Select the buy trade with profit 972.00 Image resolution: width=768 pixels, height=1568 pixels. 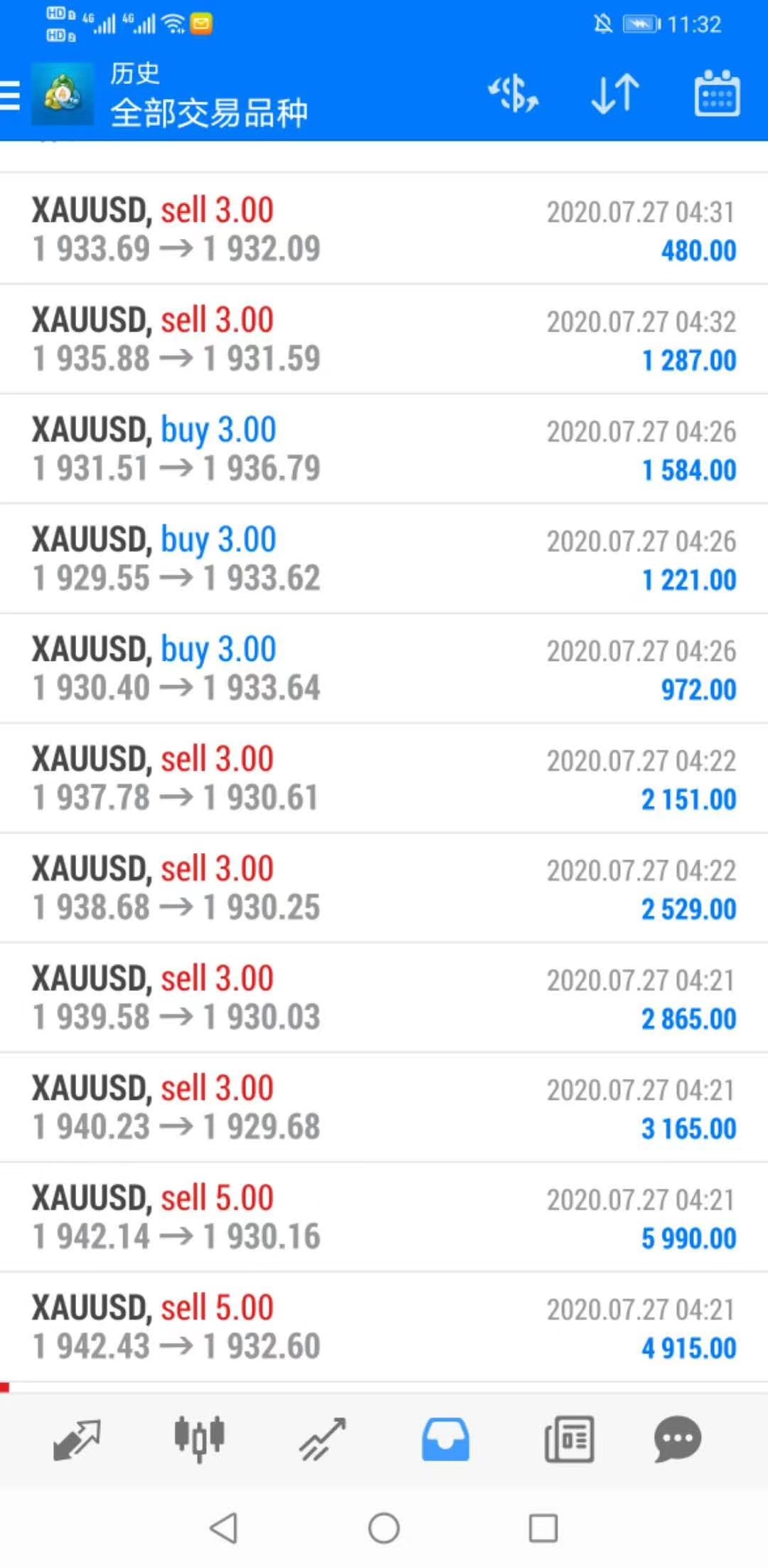tap(384, 668)
